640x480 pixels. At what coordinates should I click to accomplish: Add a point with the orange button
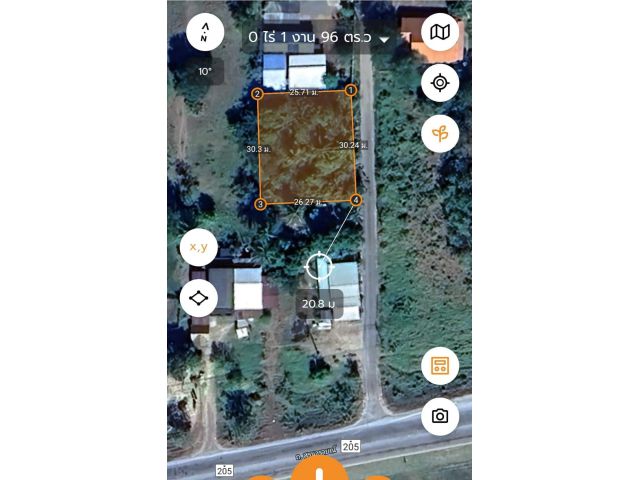point(320,470)
